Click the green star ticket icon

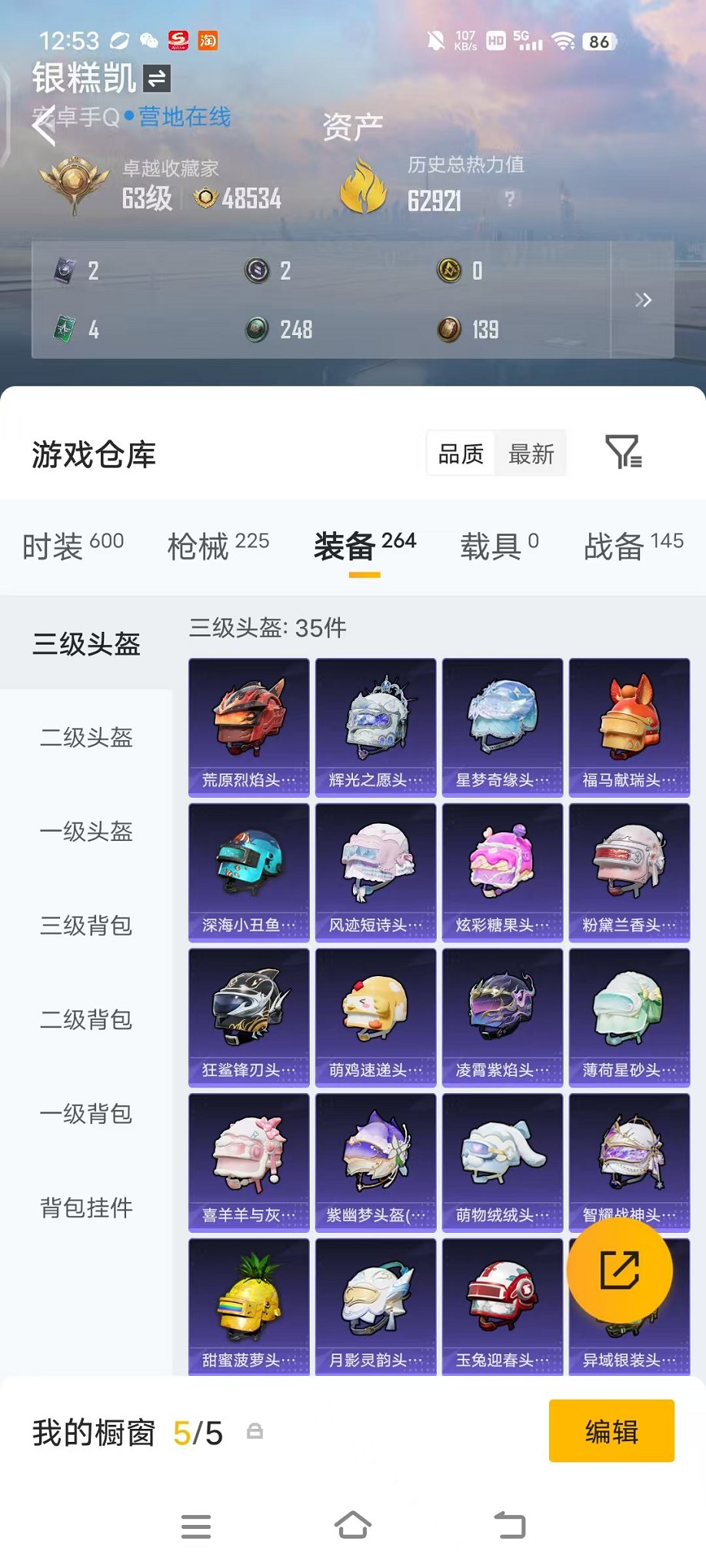click(x=65, y=327)
